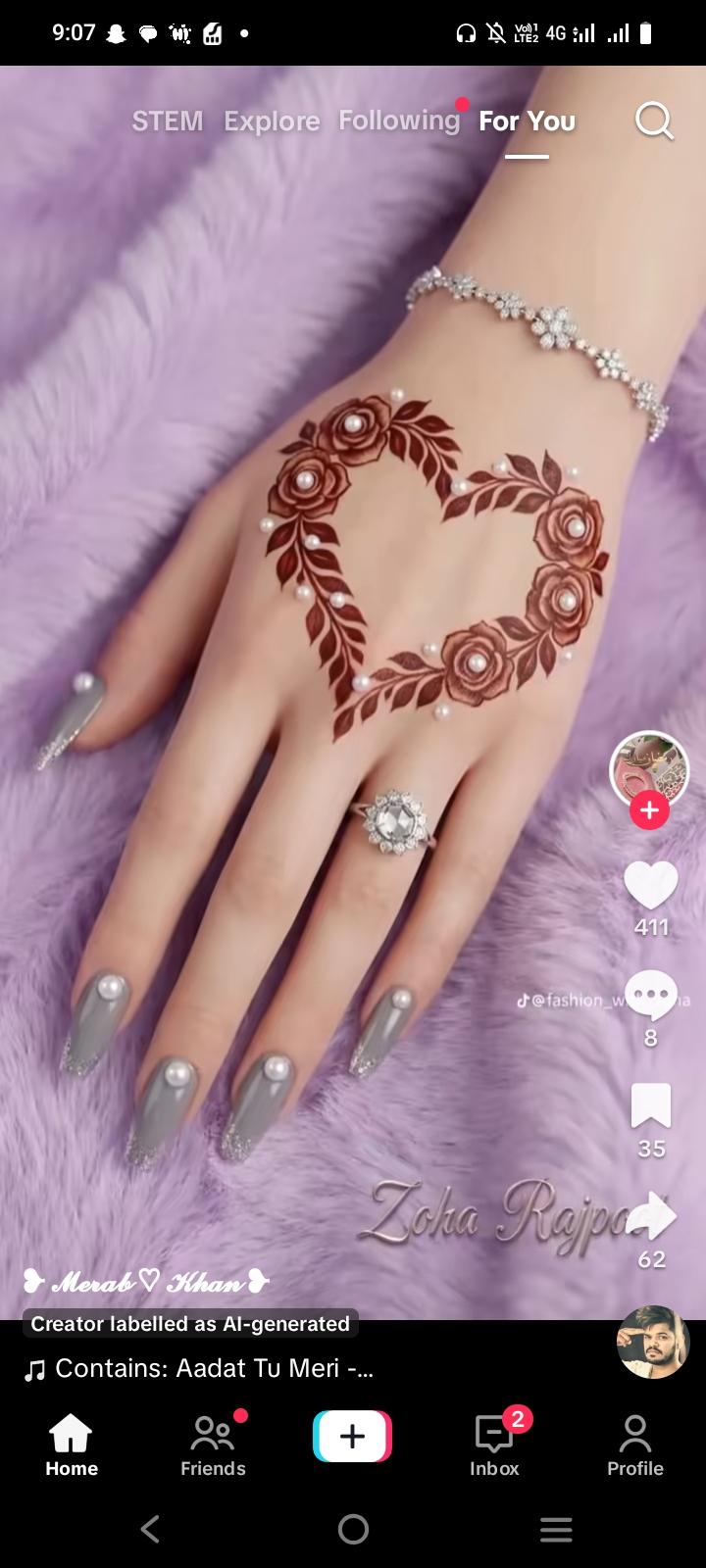The height and width of the screenshot is (1568, 706).
Task: Create a new post with the plus button
Action: pos(352,1437)
